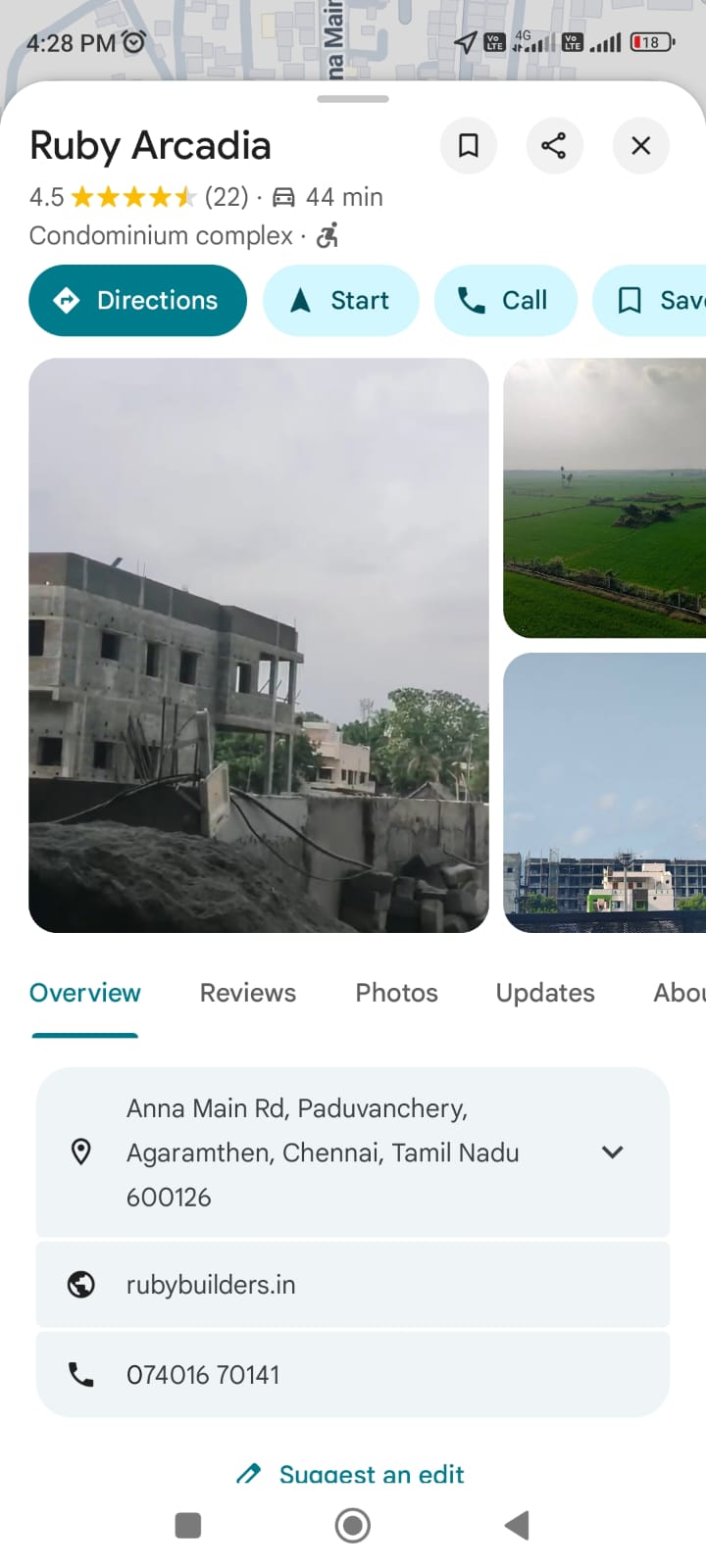Image resolution: width=706 pixels, height=1568 pixels.
Task: Bookmark Ruby Arcadia using the top icon
Action: click(x=469, y=146)
